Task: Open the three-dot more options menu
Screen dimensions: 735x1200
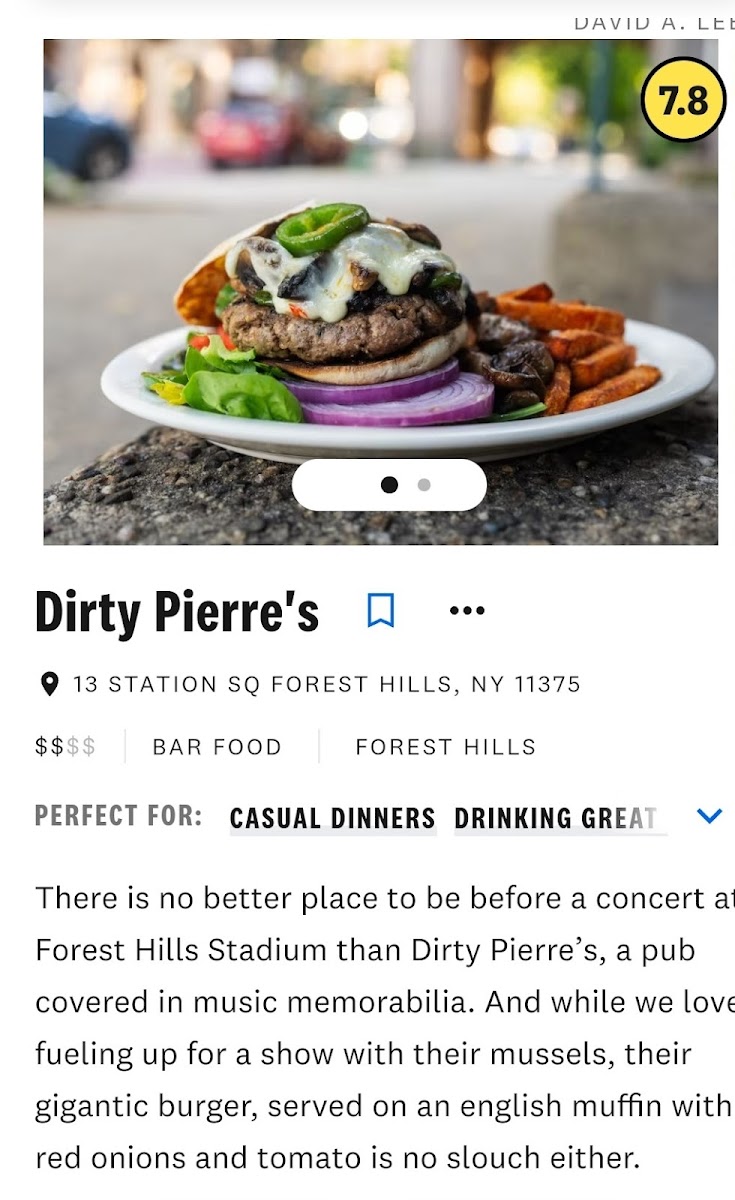Action: coord(467,610)
